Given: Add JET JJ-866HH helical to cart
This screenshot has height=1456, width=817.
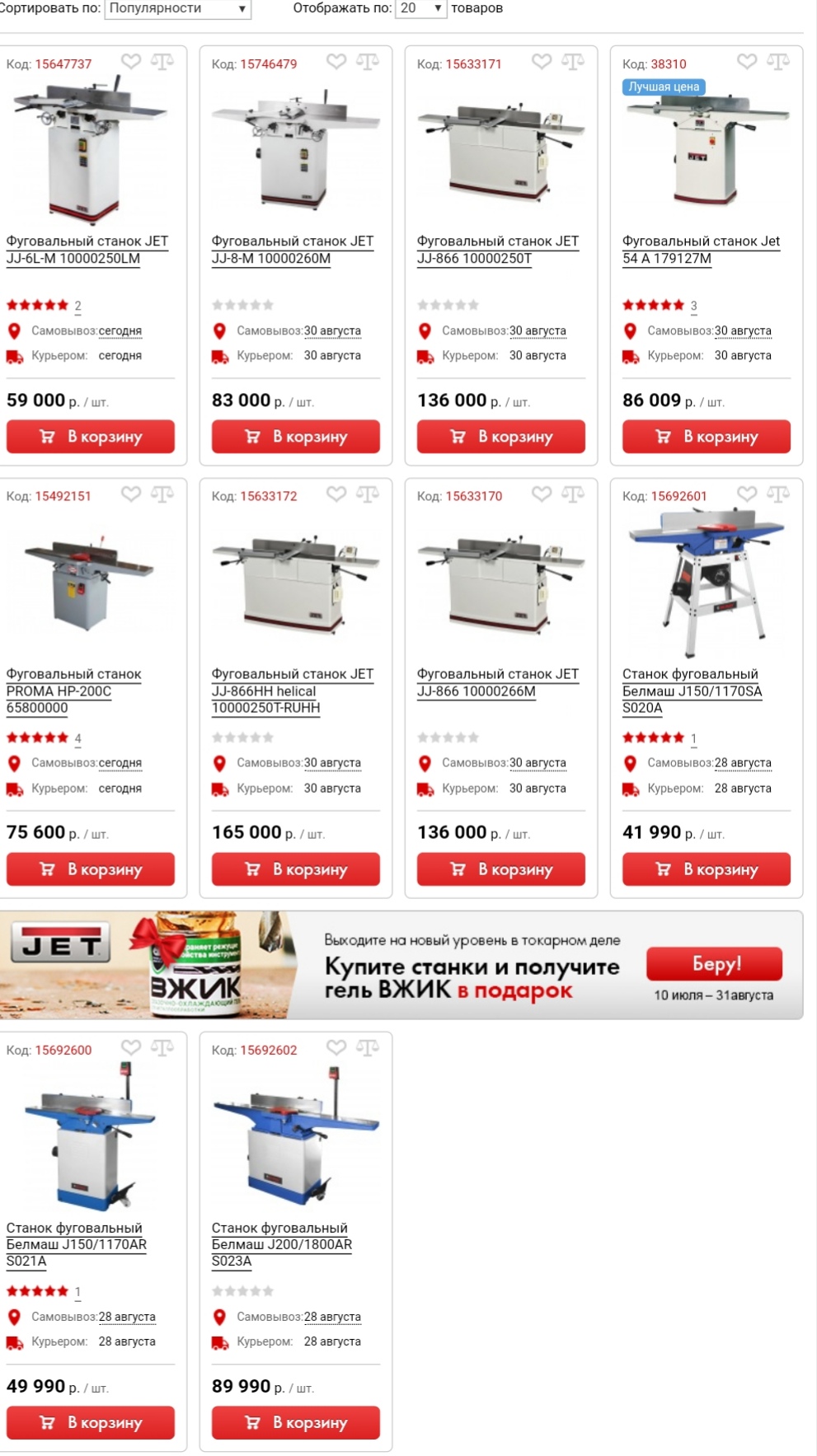Looking at the screenshot, I should click(296, 869).
